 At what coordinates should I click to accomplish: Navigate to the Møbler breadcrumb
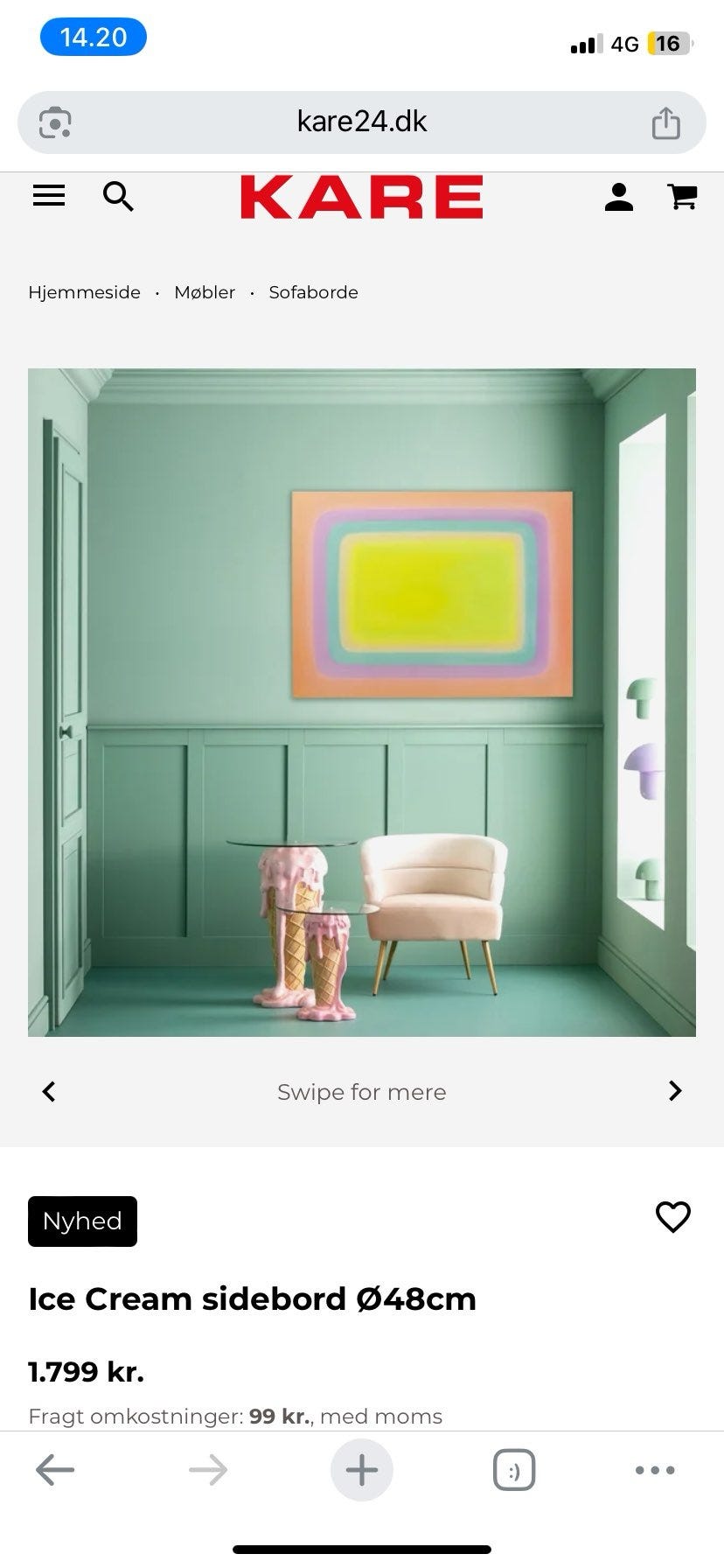click(204, 292)
